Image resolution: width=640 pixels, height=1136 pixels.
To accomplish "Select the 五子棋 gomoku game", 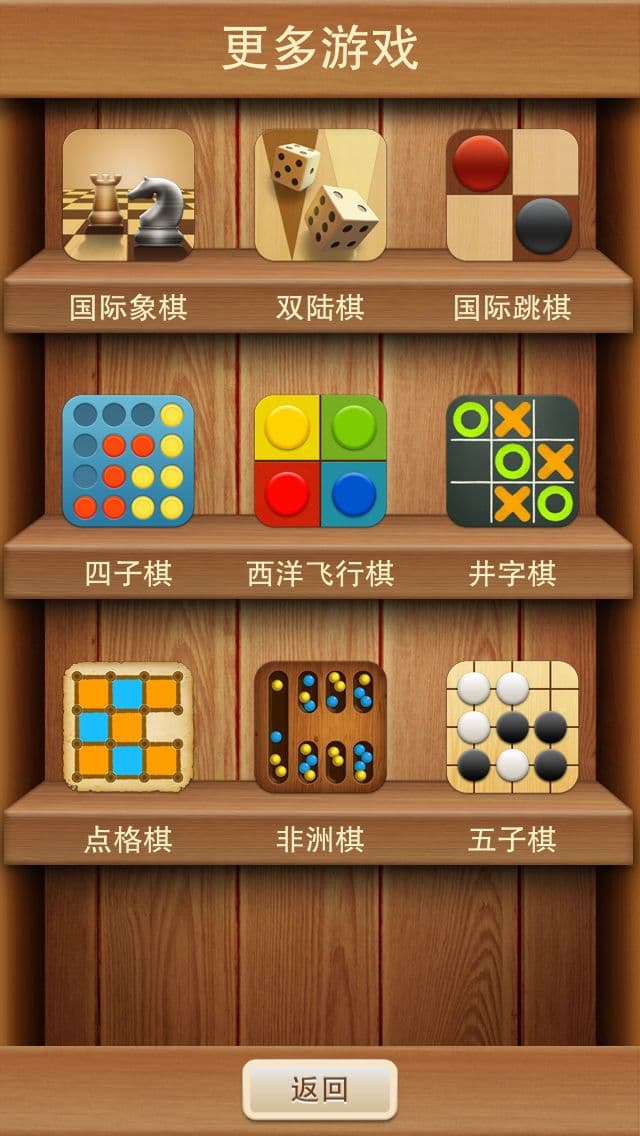I will [512, 727].
